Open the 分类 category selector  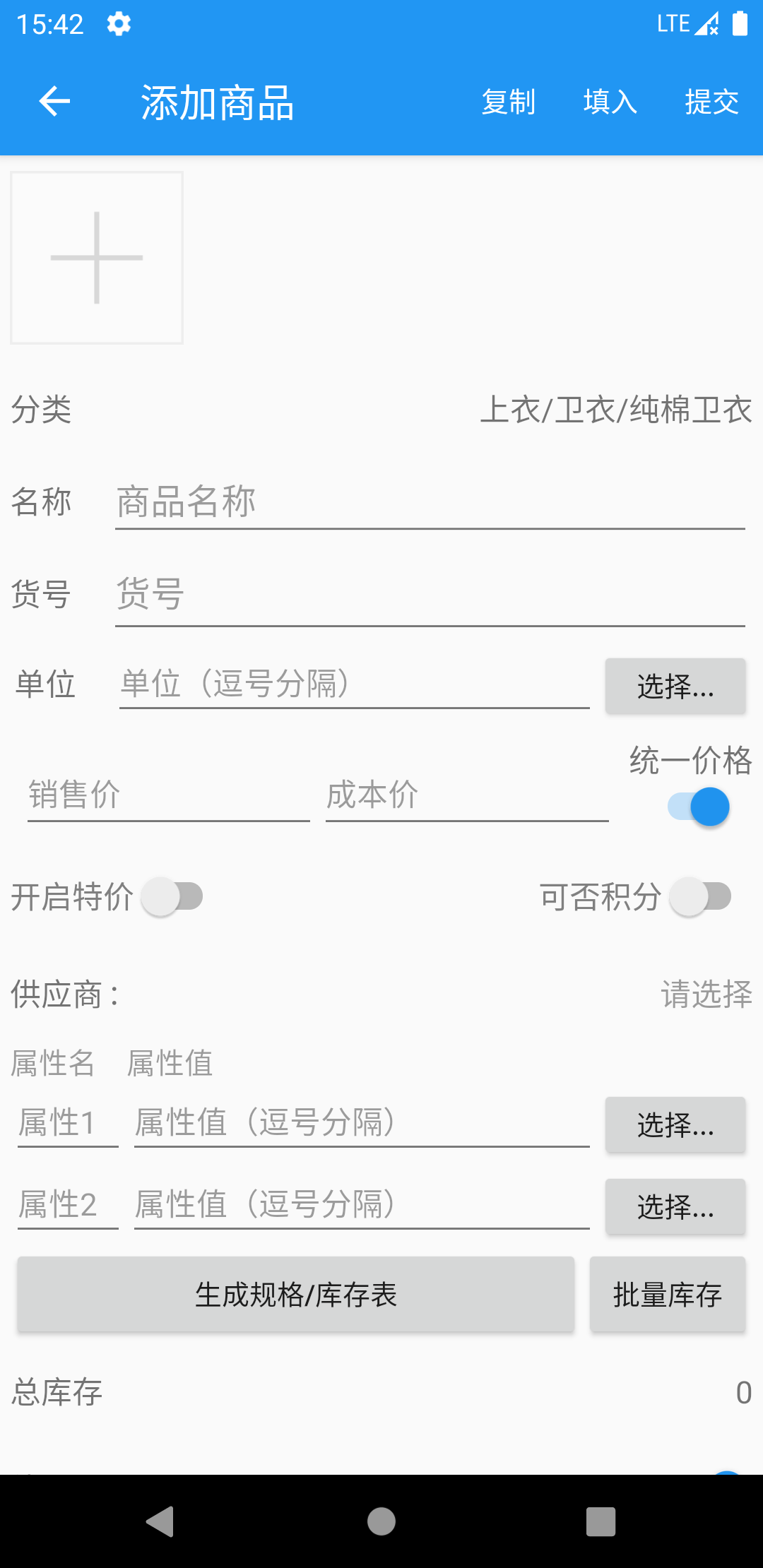coord(615,410)
